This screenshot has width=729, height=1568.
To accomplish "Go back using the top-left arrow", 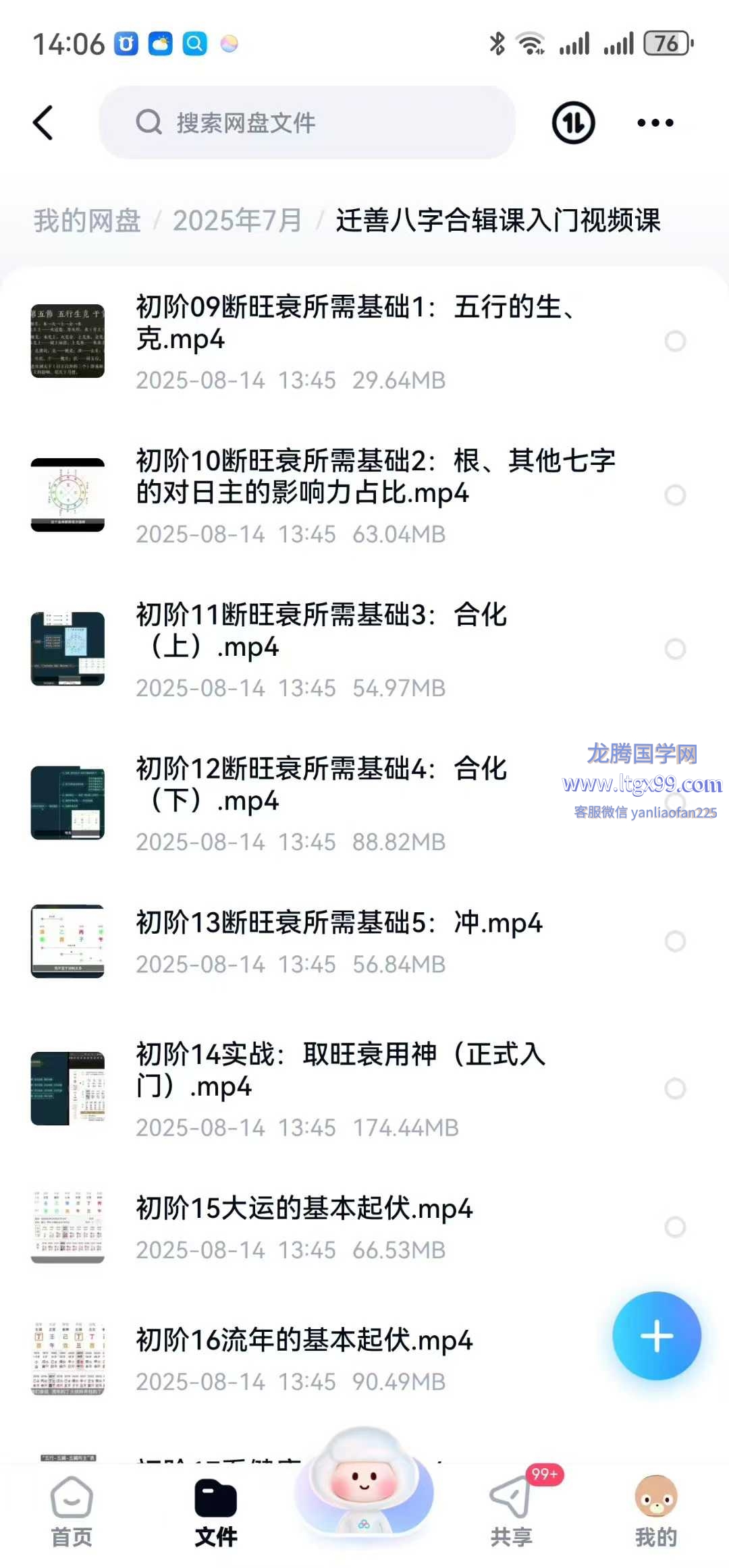I will click(x=43, y=123).
